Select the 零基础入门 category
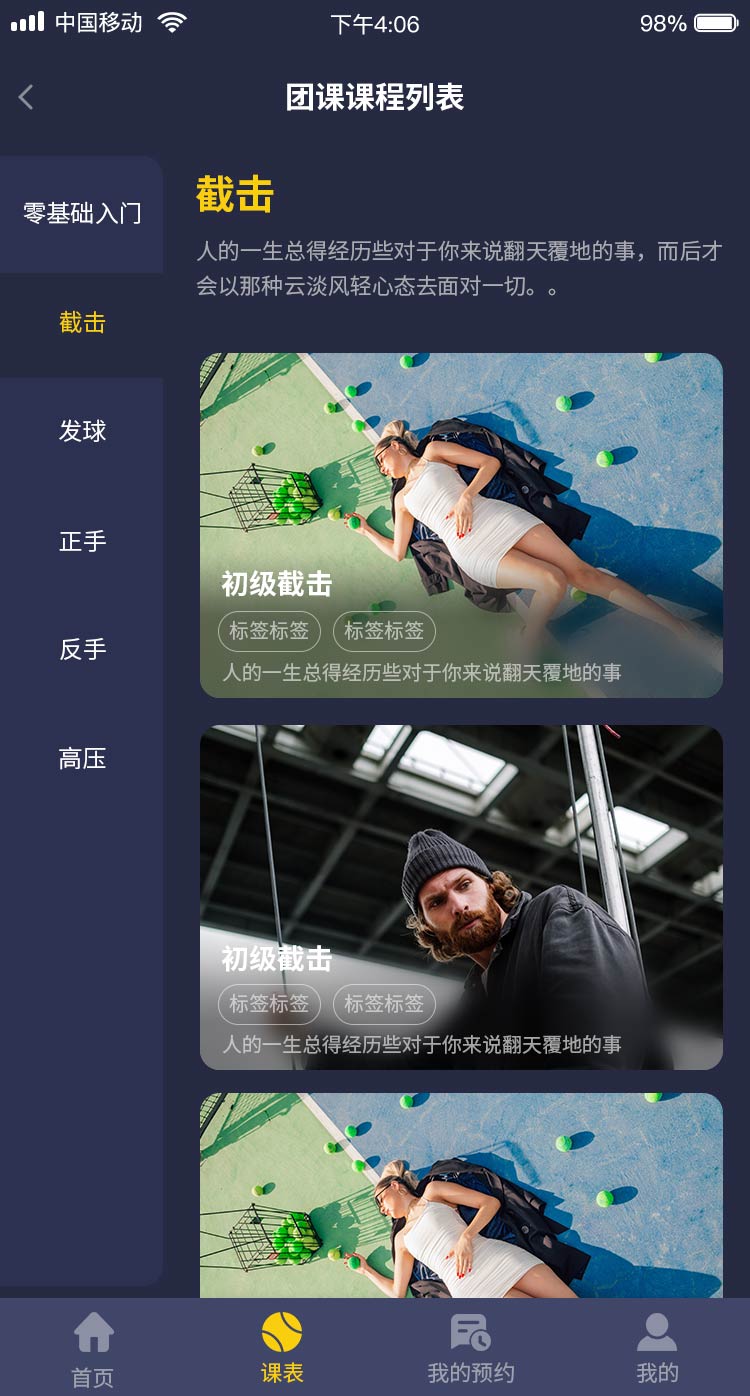750x1396 pixels. click(x=82, y=214)
